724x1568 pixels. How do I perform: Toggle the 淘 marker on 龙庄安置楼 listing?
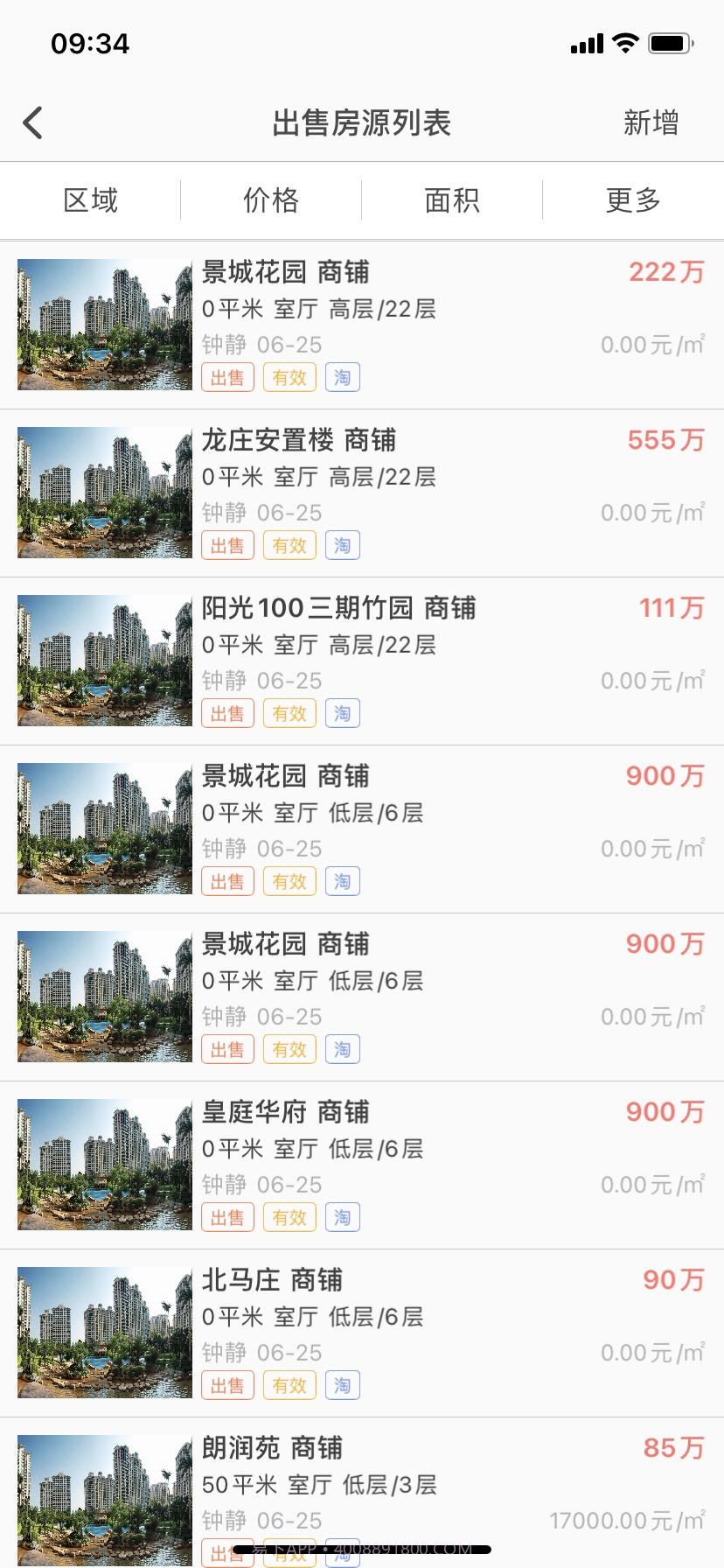pos(342,545)
